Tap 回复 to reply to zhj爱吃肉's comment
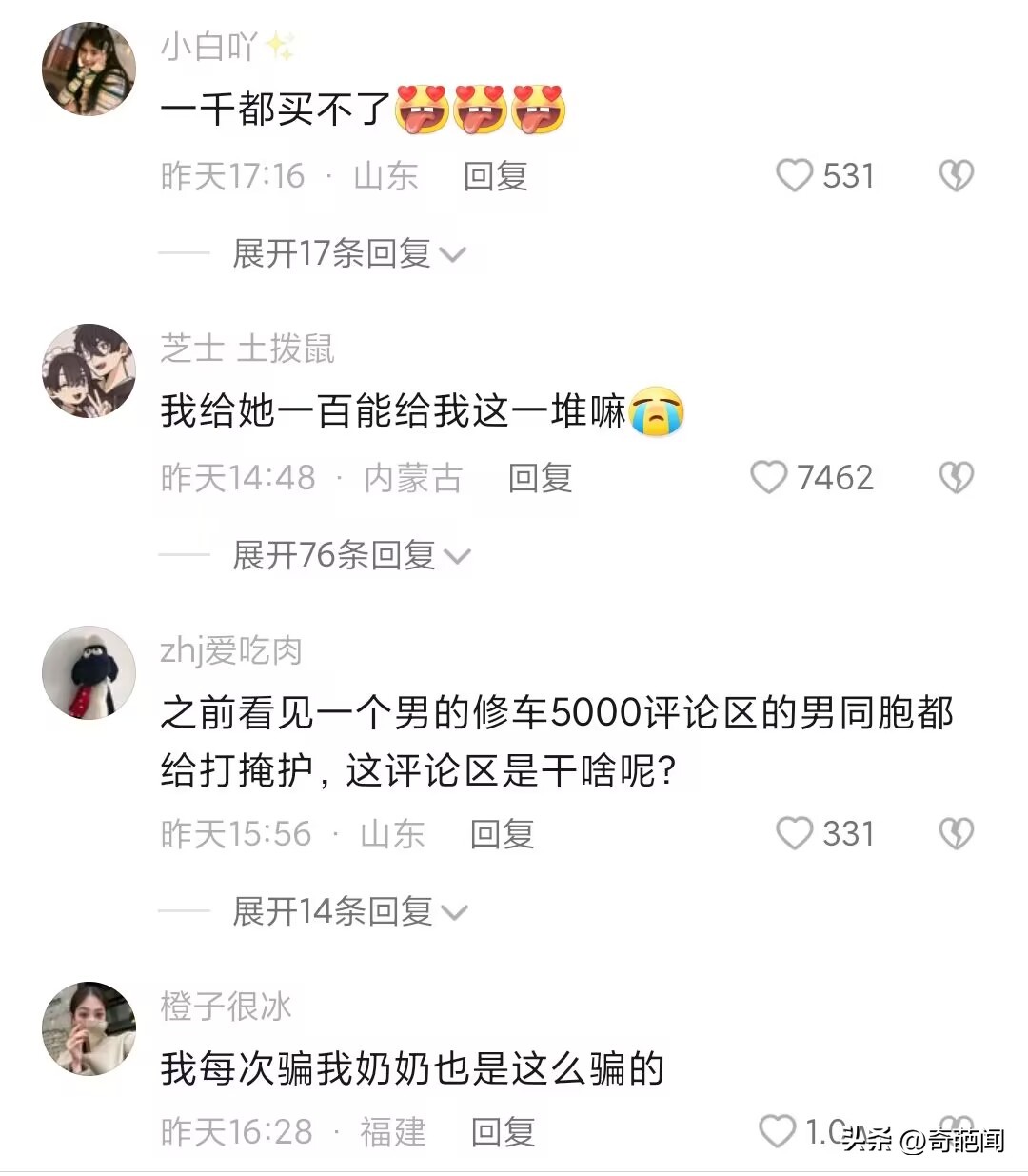The height and width of the screenshot is (1176, 1028). click(503, 836)
